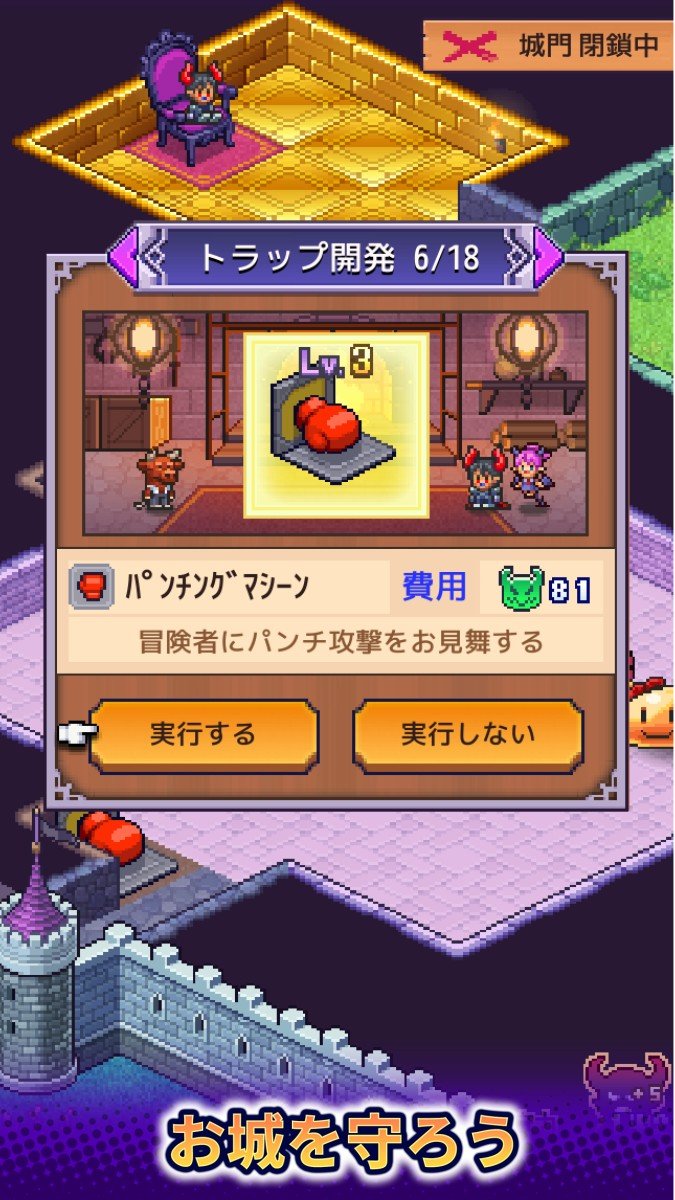Screen dimensions: 675x1200
Task: Tap the 実行する button
Action: [x=204, y=735]
